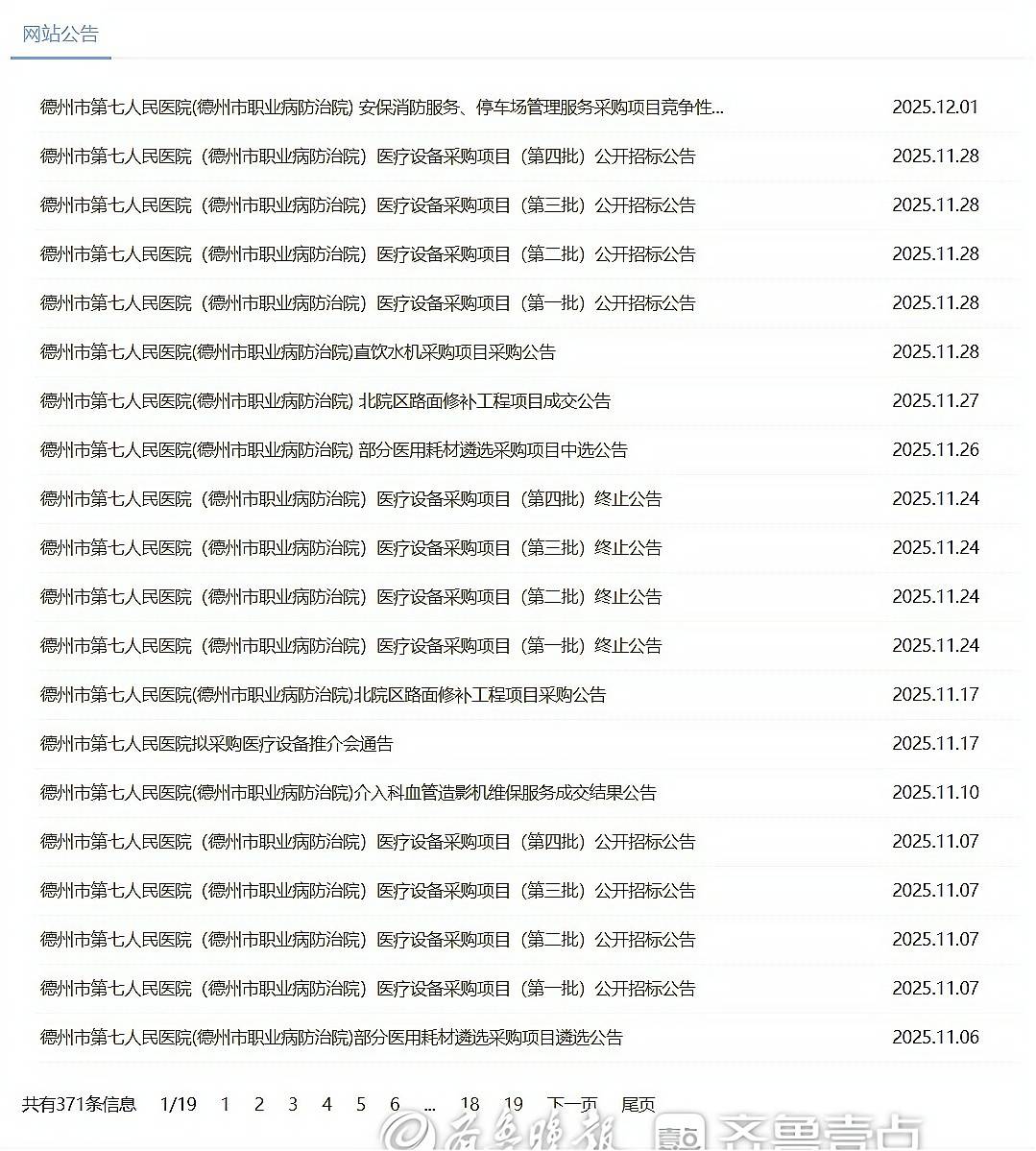The image size is (1036, 1151).
Task: Open the 直饮水机采购项目采购公告 row
Action: click(298, 352)
